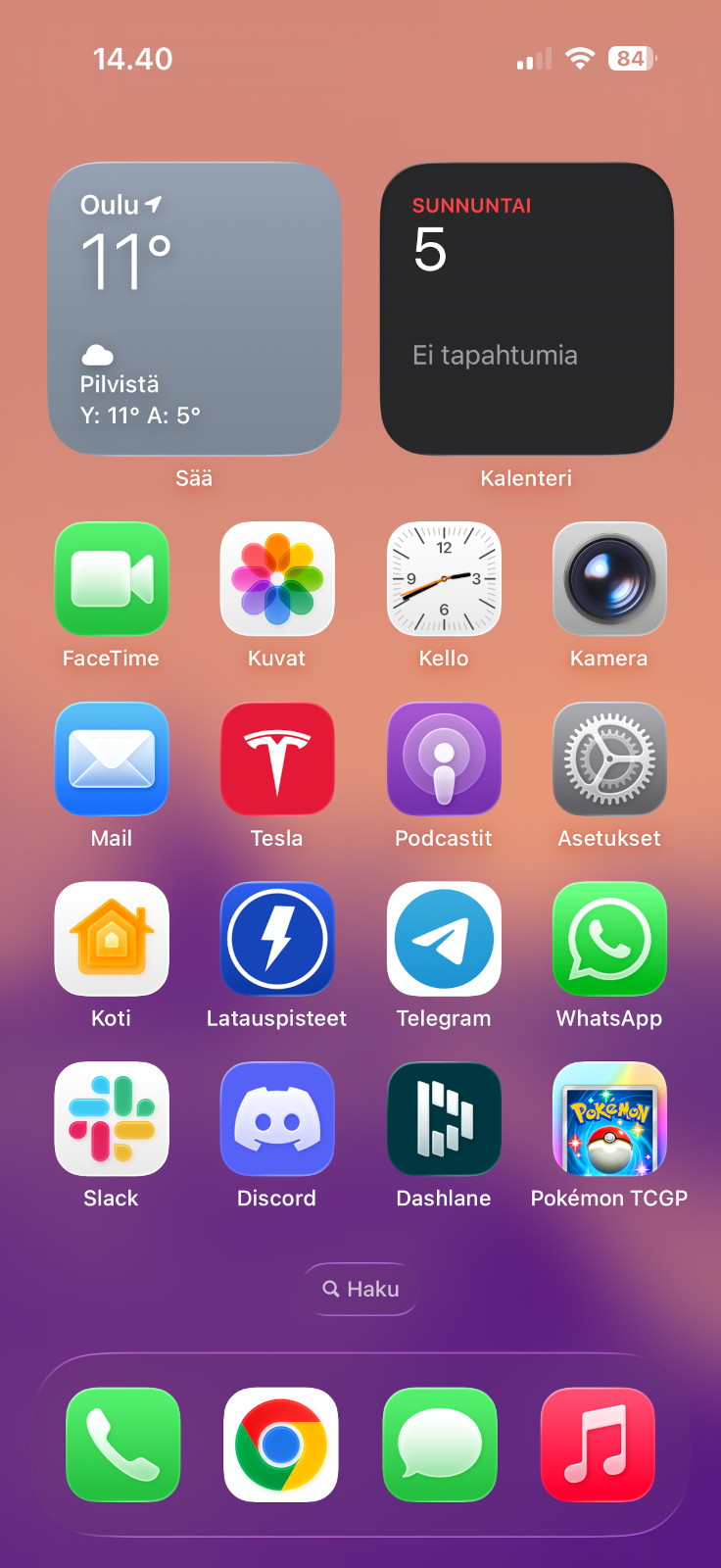The image size is (721, 1568).
Task: Launch the FaceTime app
Action: coord(112,579)
